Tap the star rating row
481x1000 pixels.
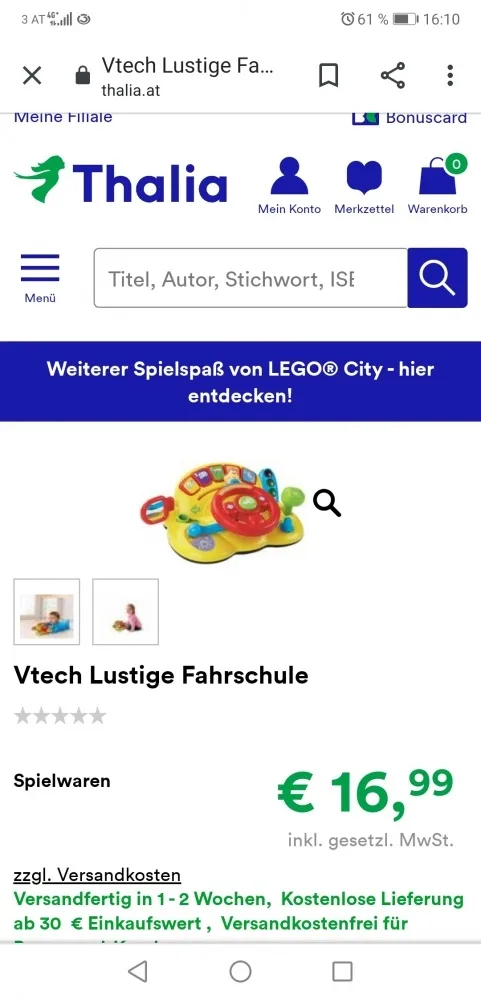tap(60, 716)
